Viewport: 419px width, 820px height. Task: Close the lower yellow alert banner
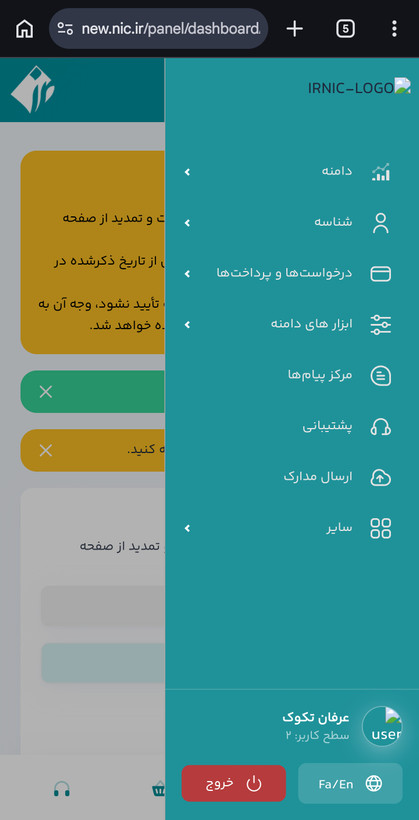point(46,450)
